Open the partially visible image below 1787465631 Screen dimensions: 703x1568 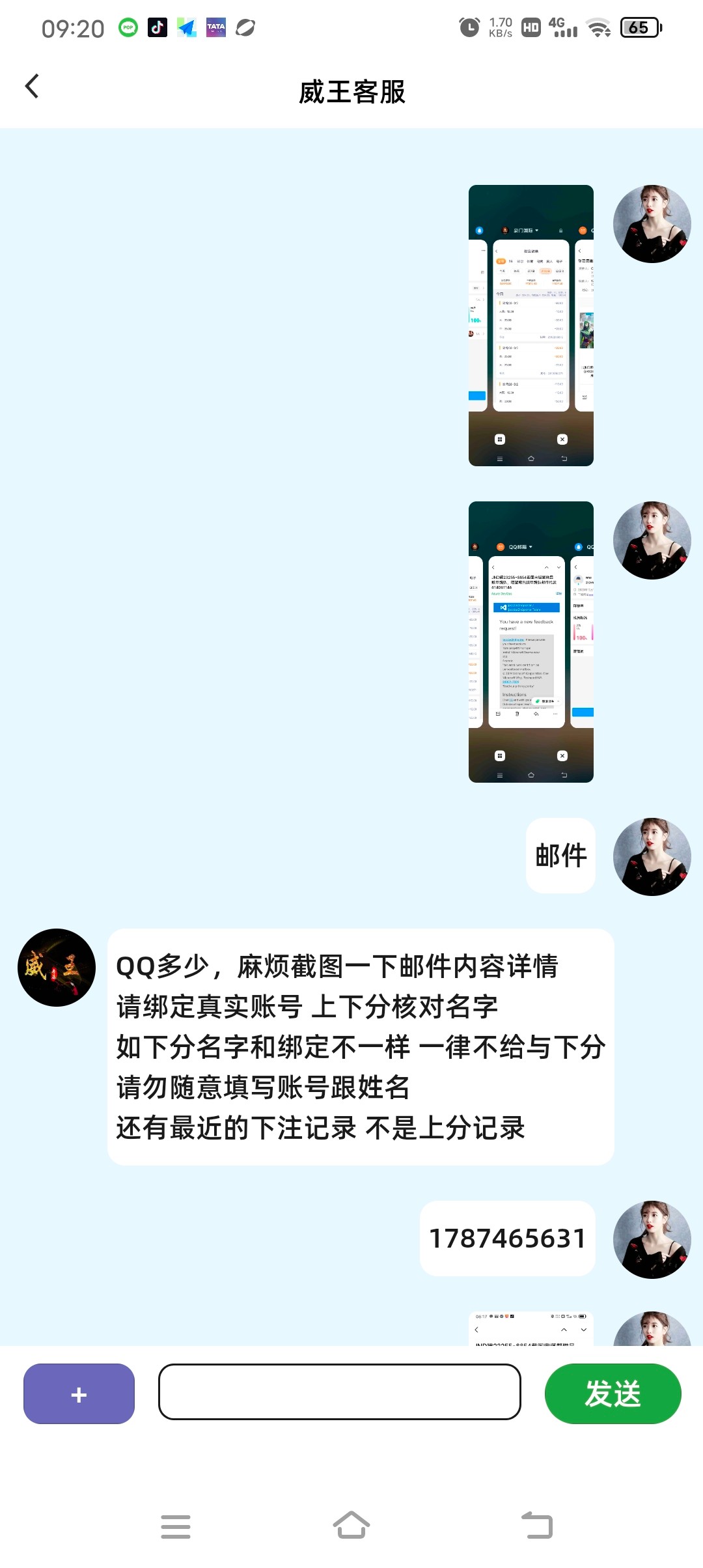[x=531, y=1328]
